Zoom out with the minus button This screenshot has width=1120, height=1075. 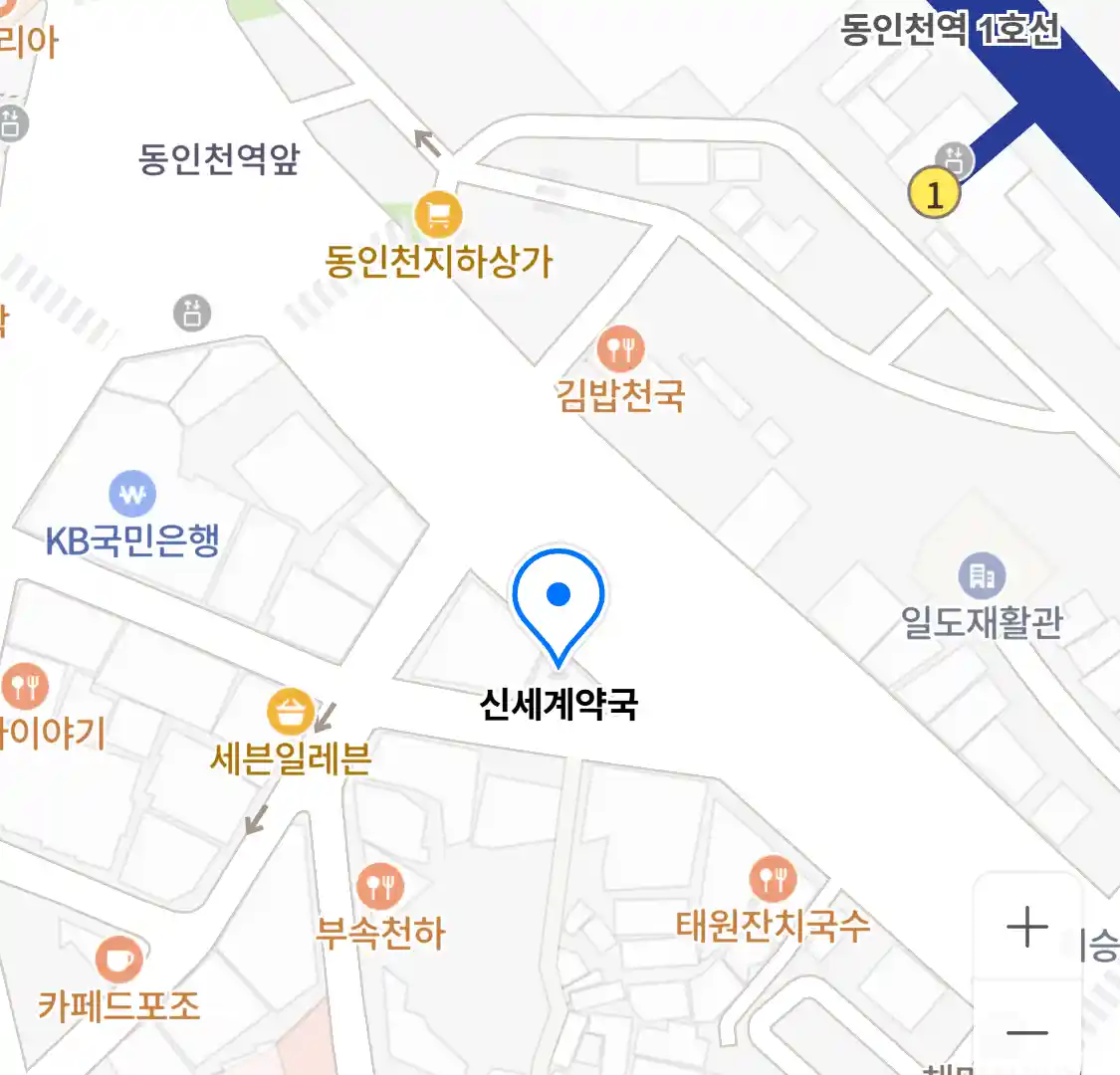click(1026, 1033)
